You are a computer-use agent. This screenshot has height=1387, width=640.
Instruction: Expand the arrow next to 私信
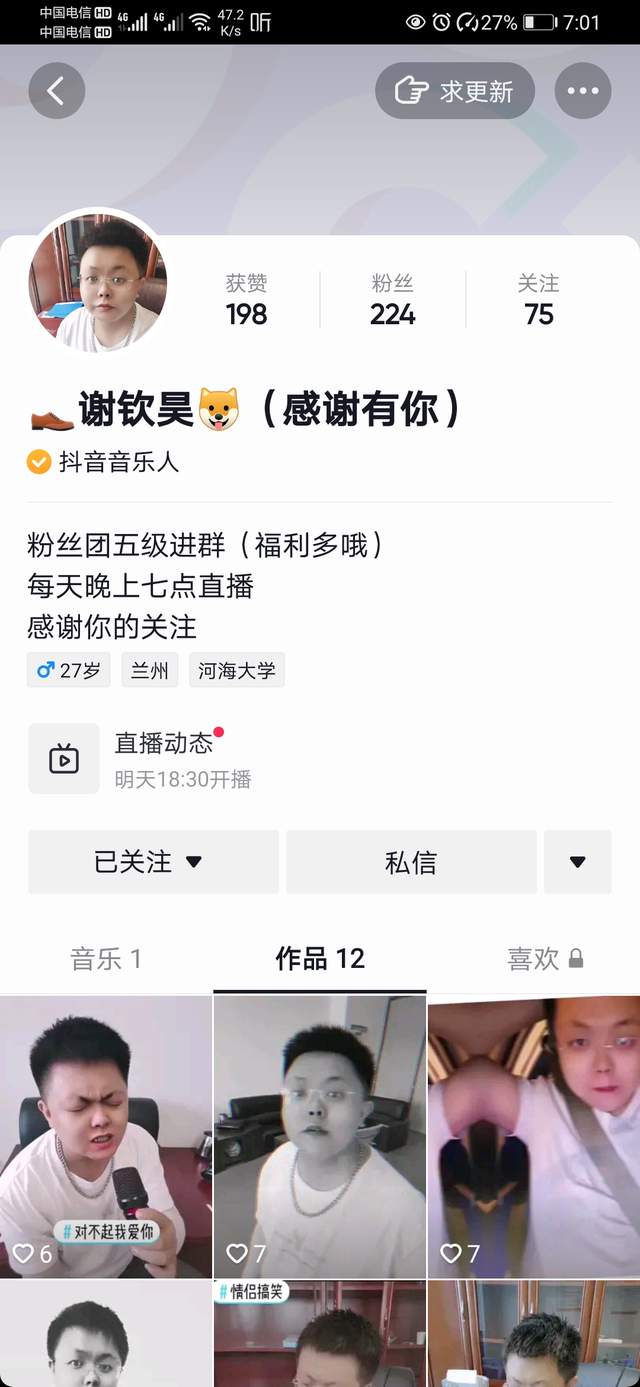point(577,862)
